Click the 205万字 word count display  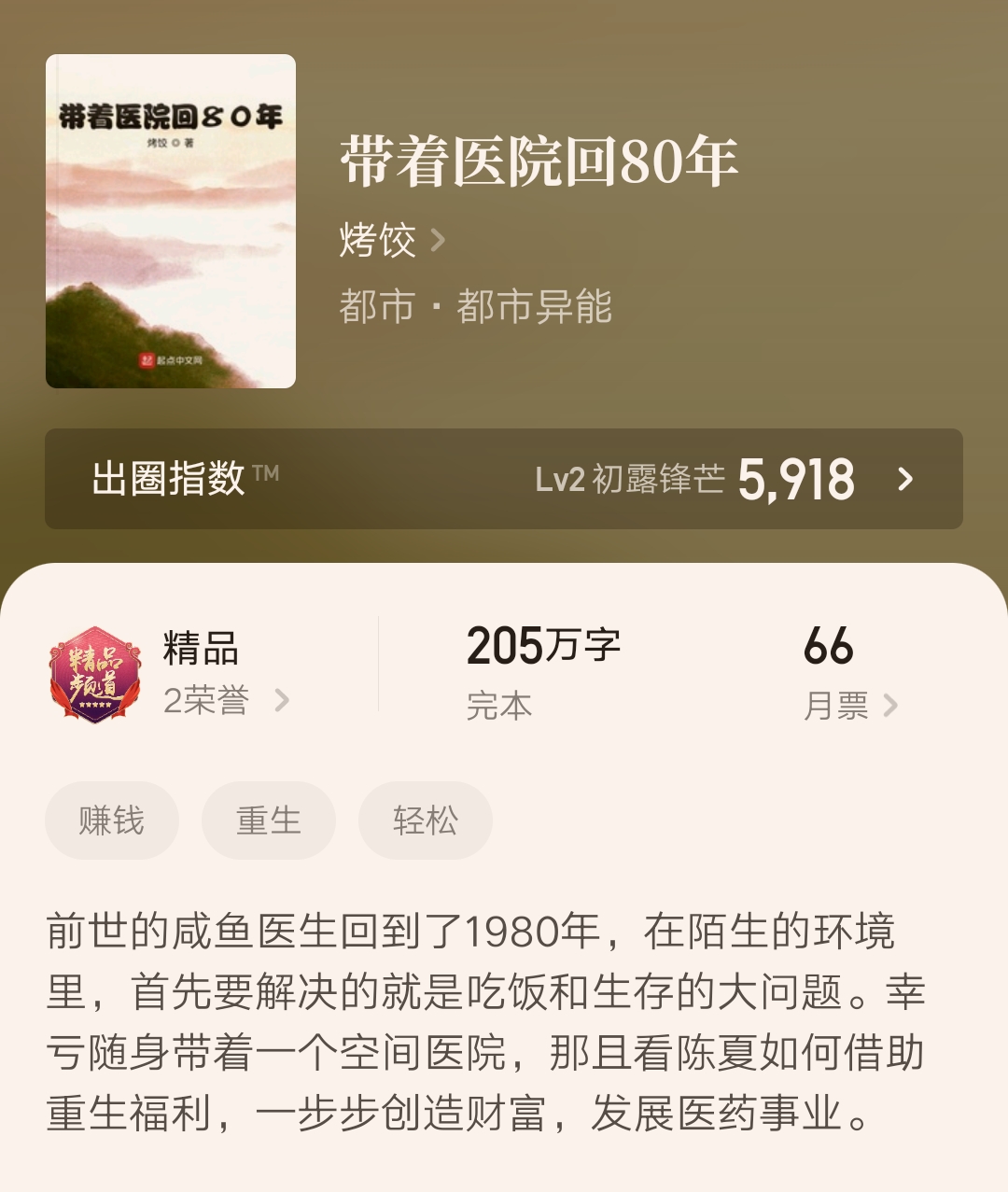(x=544, y=645)
